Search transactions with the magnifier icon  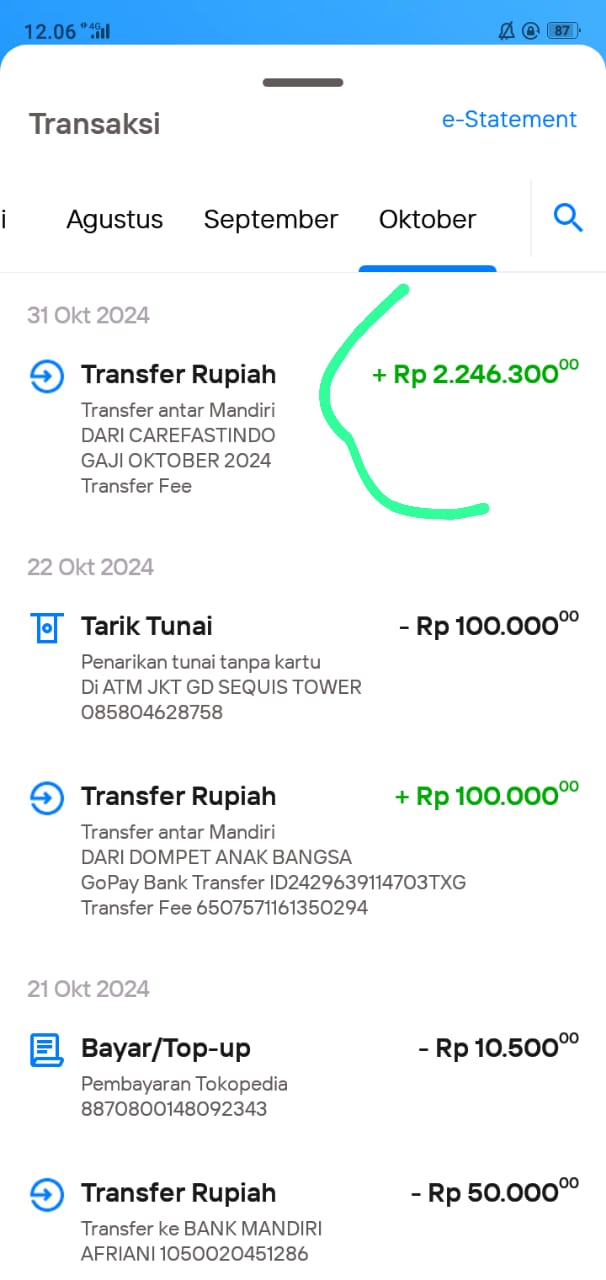pos(568,217)
